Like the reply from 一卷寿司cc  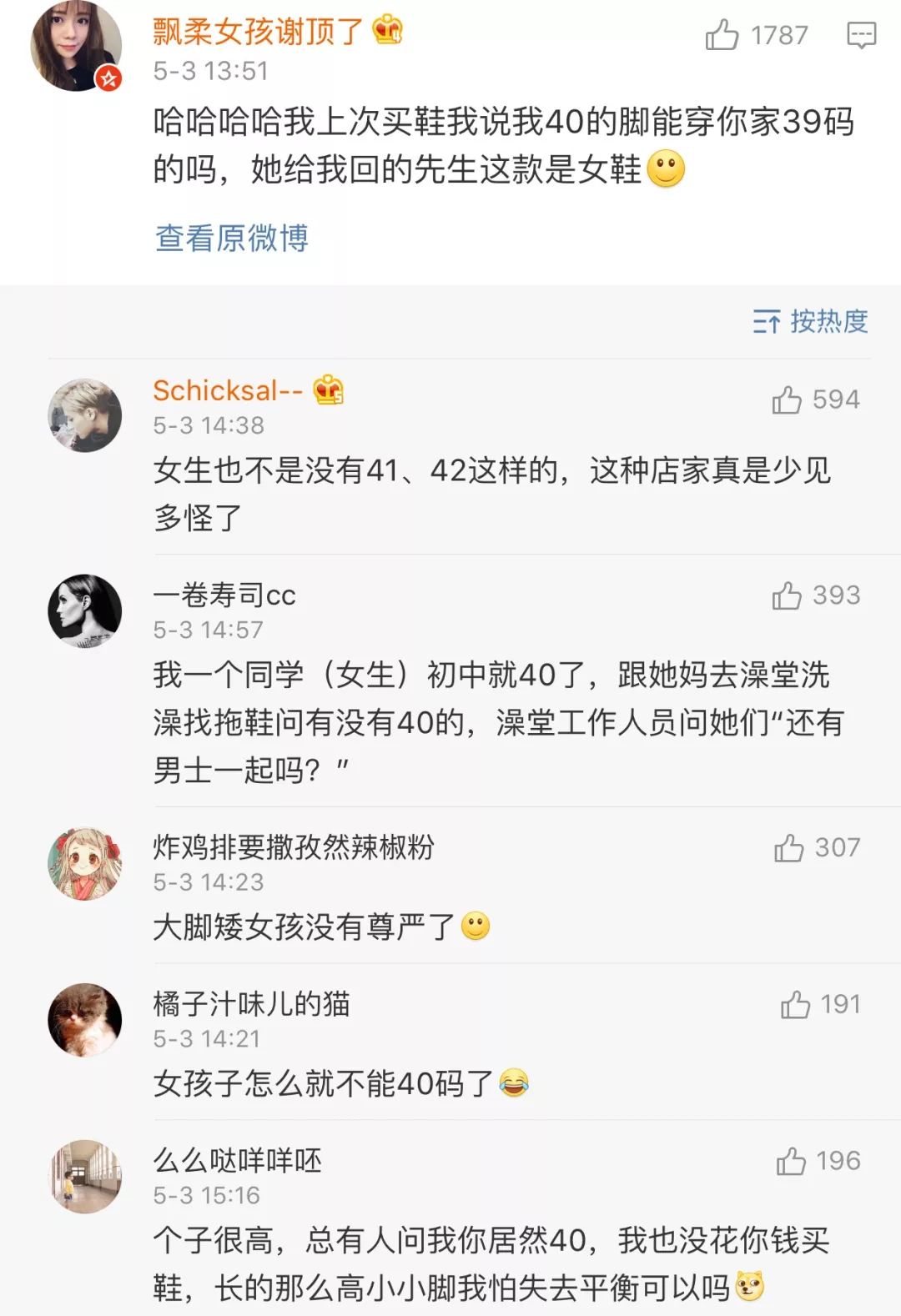tap(787, 595)
